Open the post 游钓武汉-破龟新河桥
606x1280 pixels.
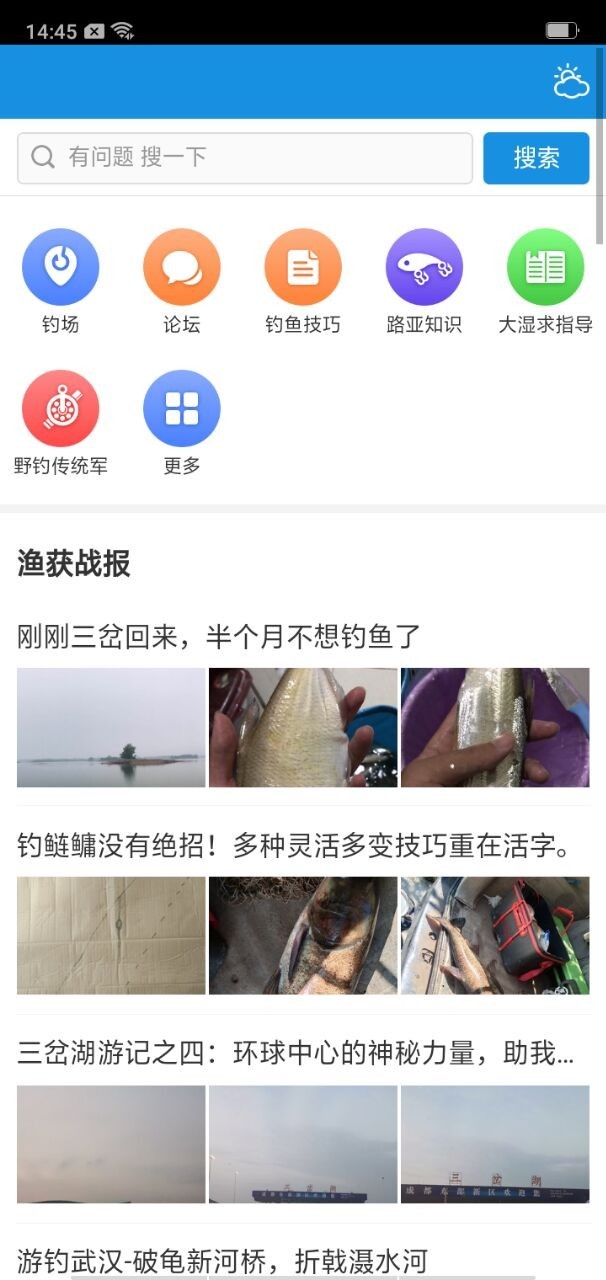222,1260
